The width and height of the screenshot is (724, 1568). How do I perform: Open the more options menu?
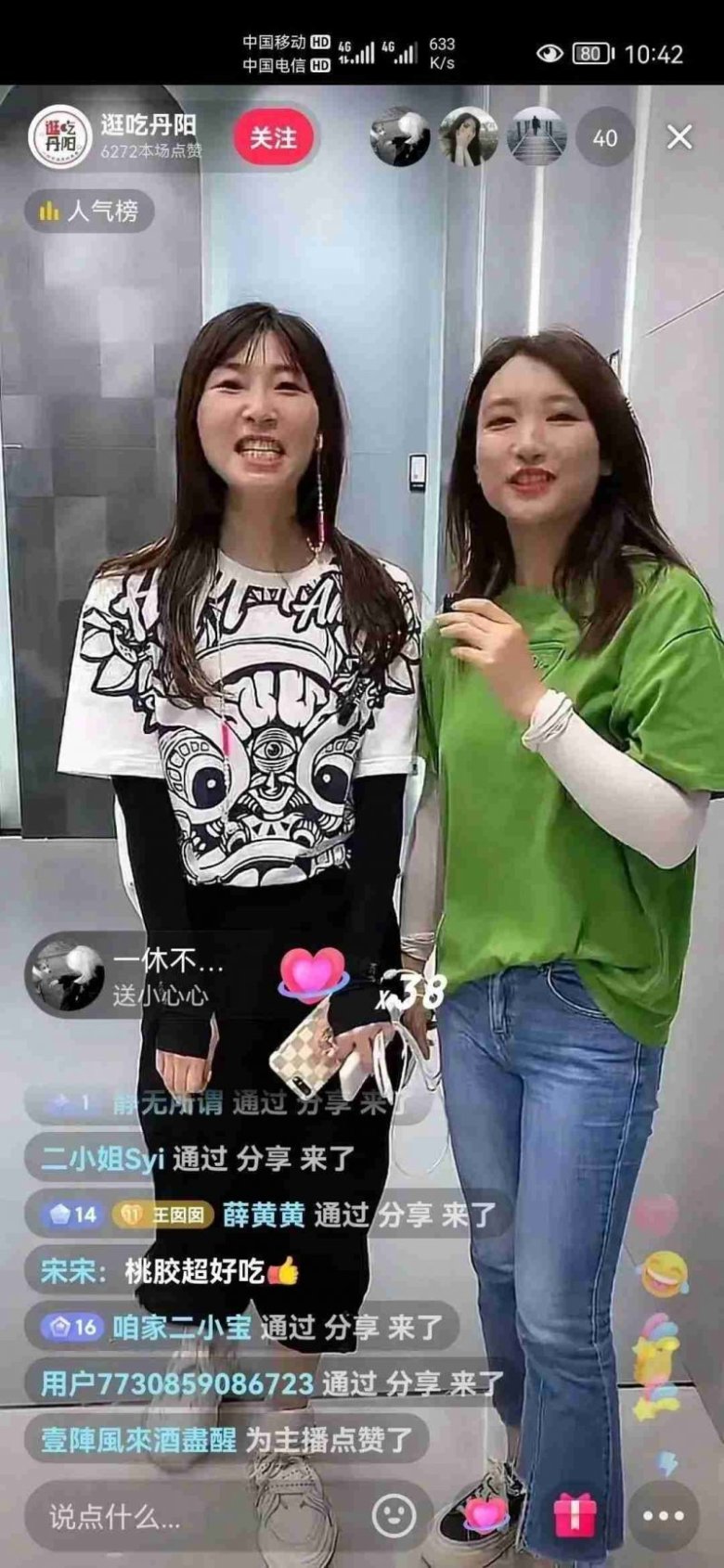click(663, 1516)
